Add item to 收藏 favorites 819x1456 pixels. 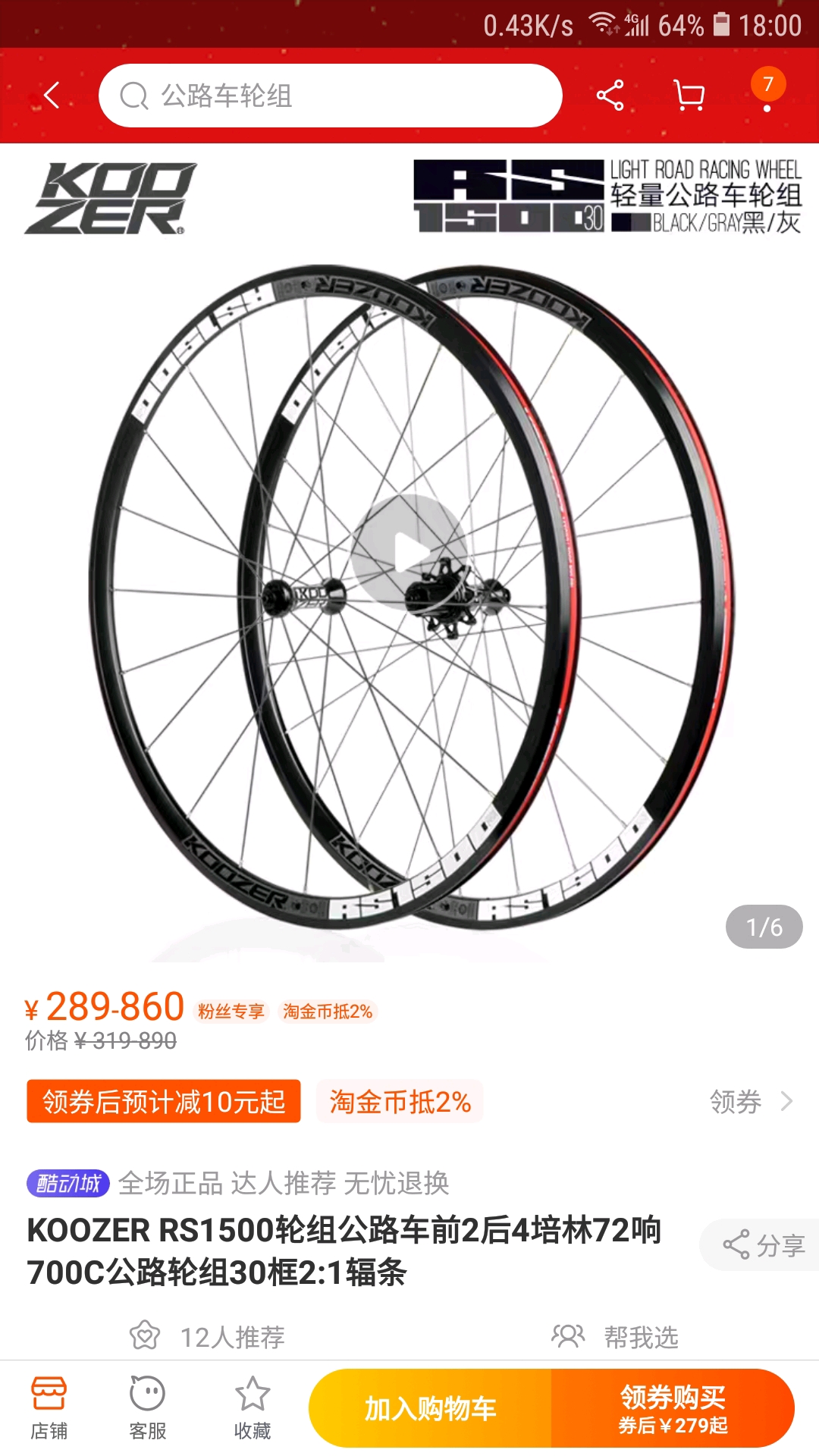tap(253, 1408)
